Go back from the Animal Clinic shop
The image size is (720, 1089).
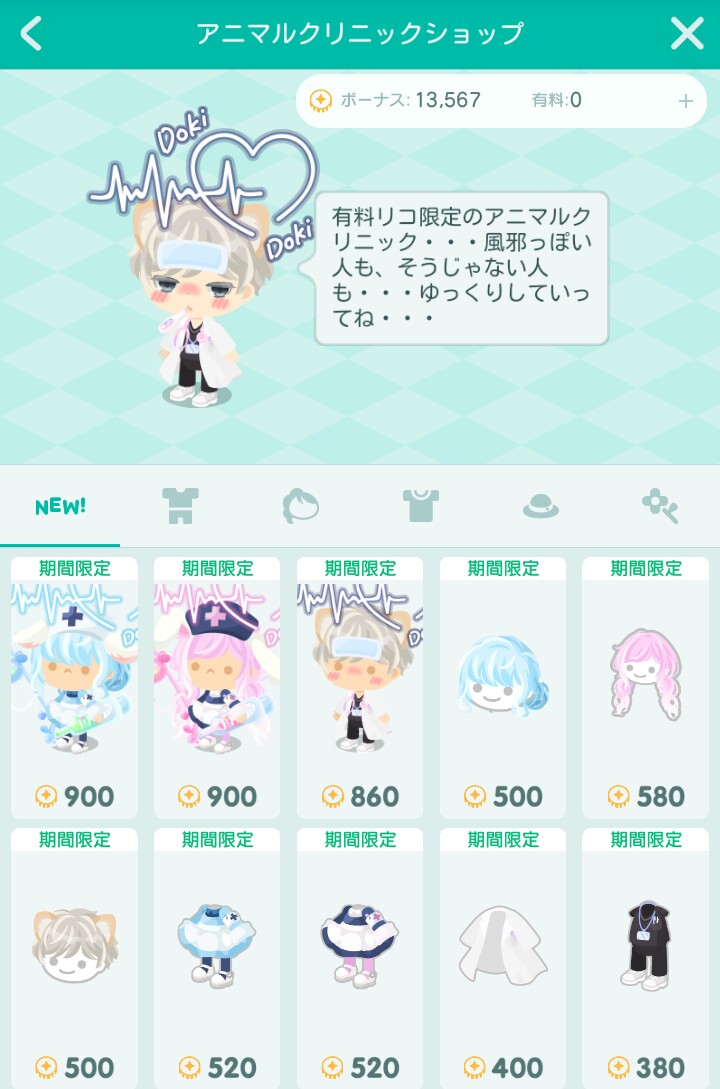tap(32, 34)
